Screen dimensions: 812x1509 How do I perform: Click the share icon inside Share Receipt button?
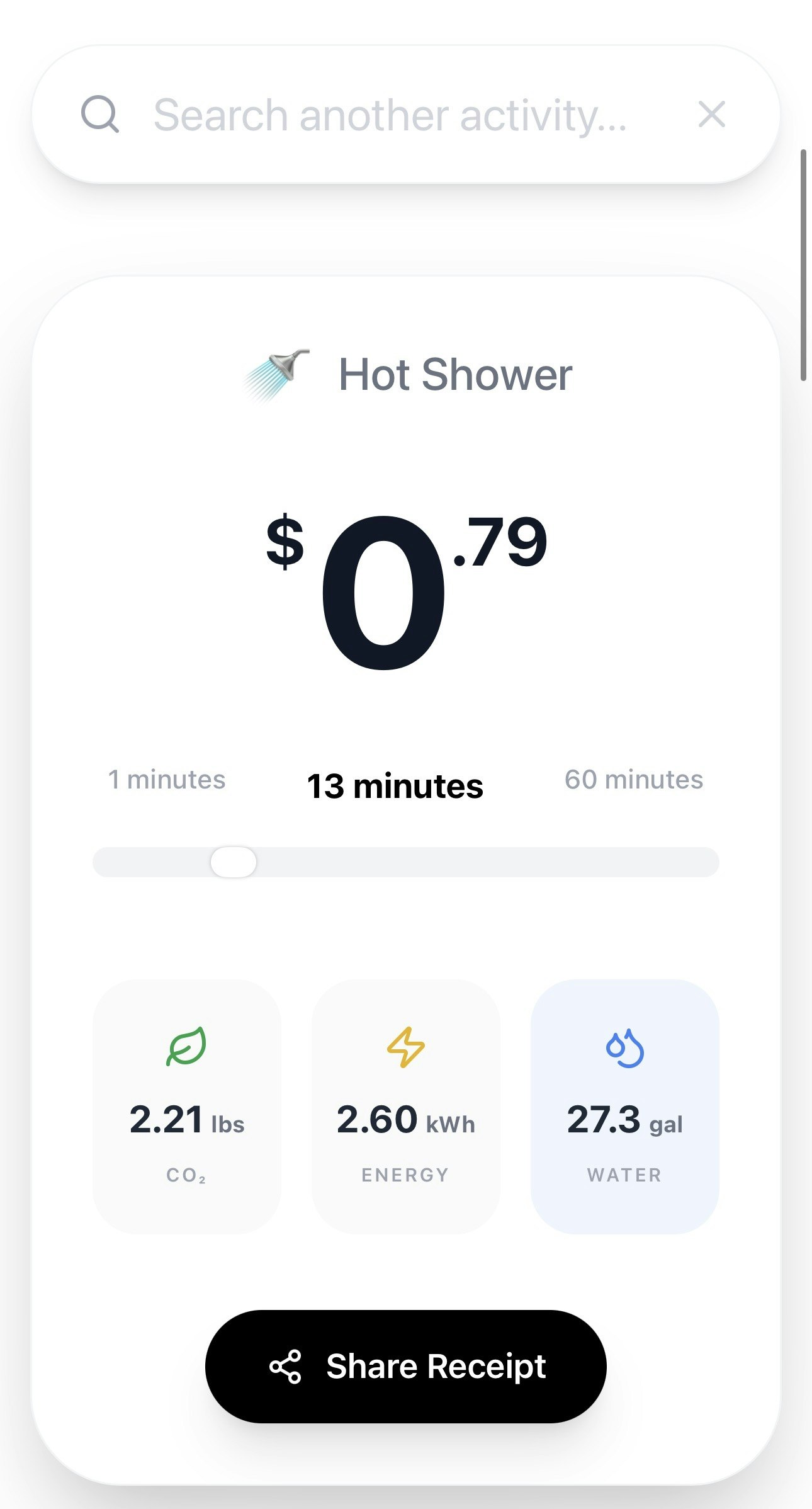coord(286,1366)
